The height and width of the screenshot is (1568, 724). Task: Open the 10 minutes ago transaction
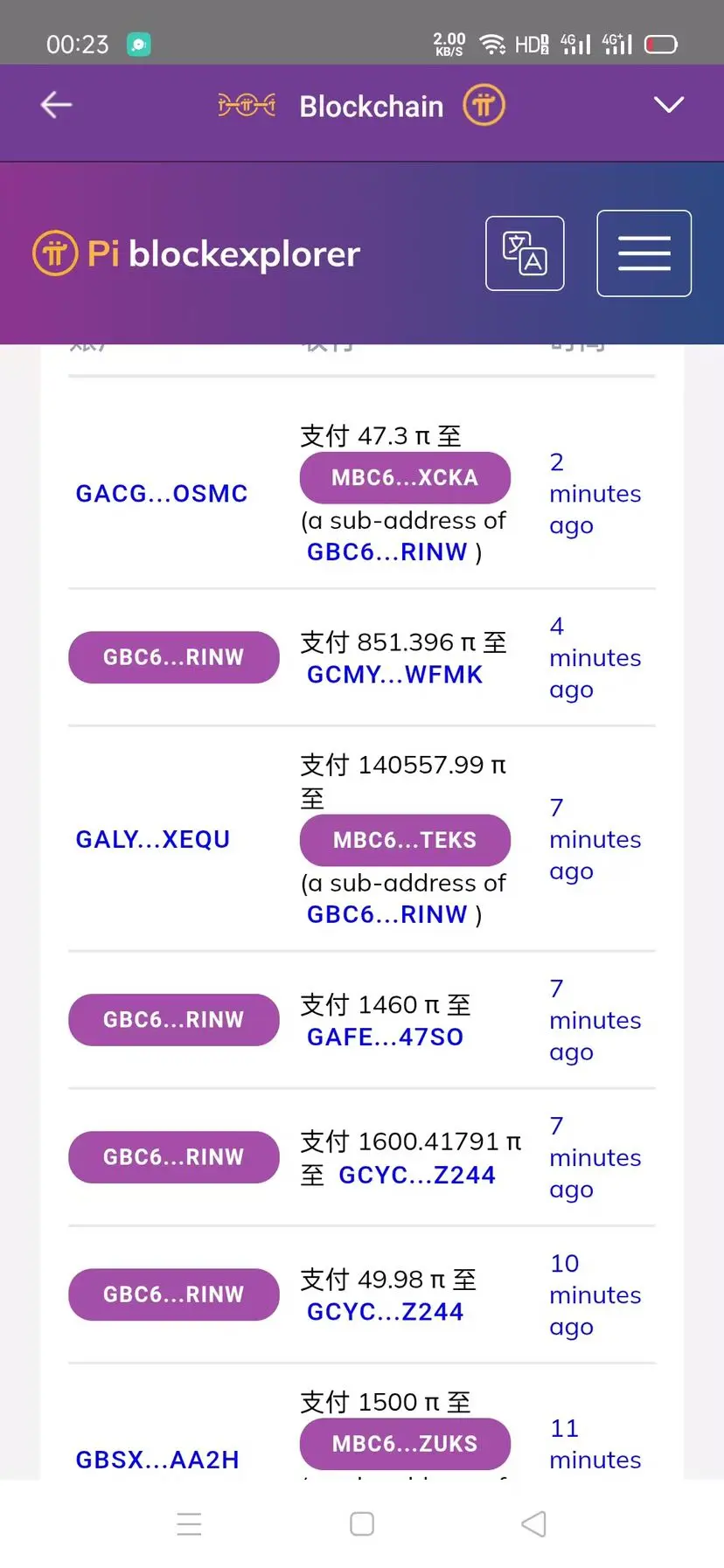pyautogui.click(x=595, y=1295)
